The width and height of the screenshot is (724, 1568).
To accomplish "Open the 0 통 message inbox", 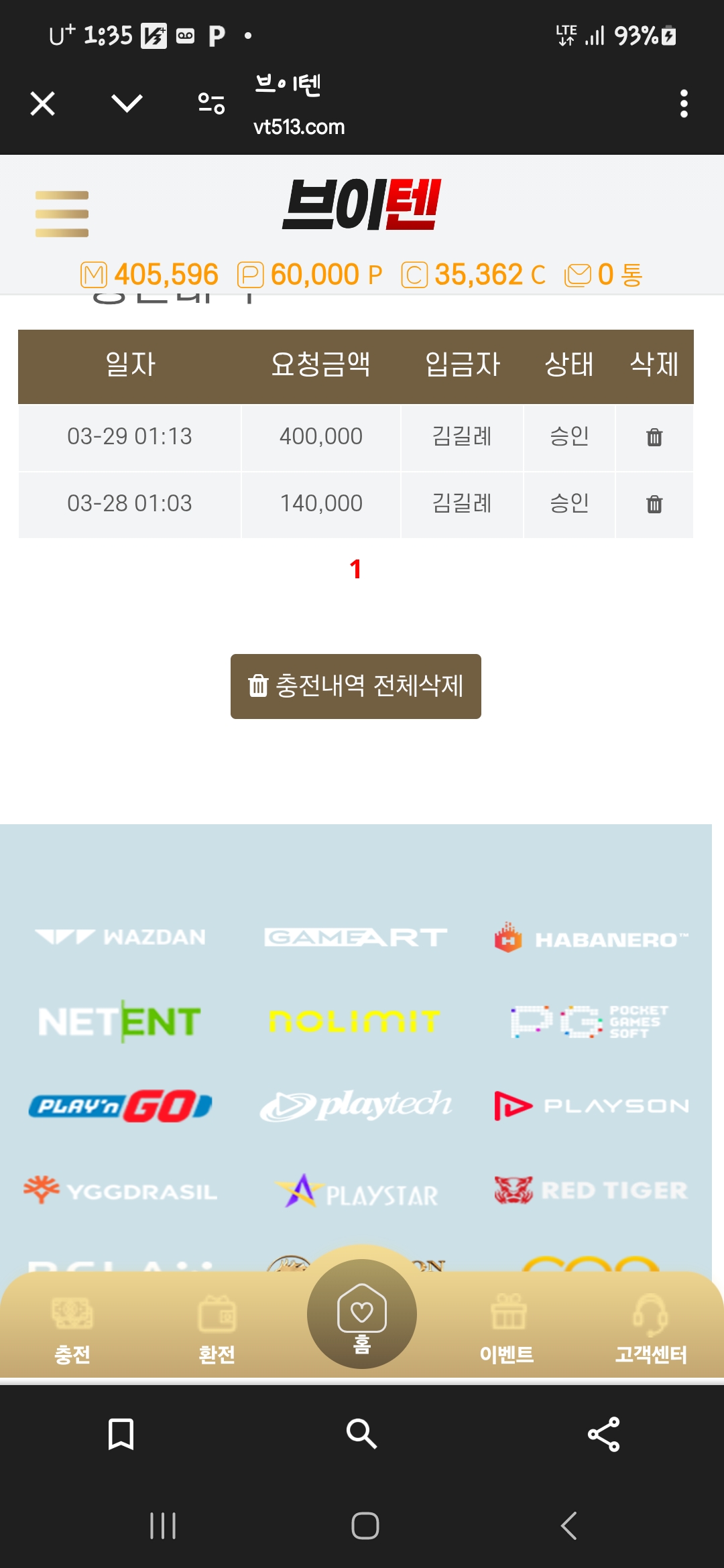I will 604,275.
